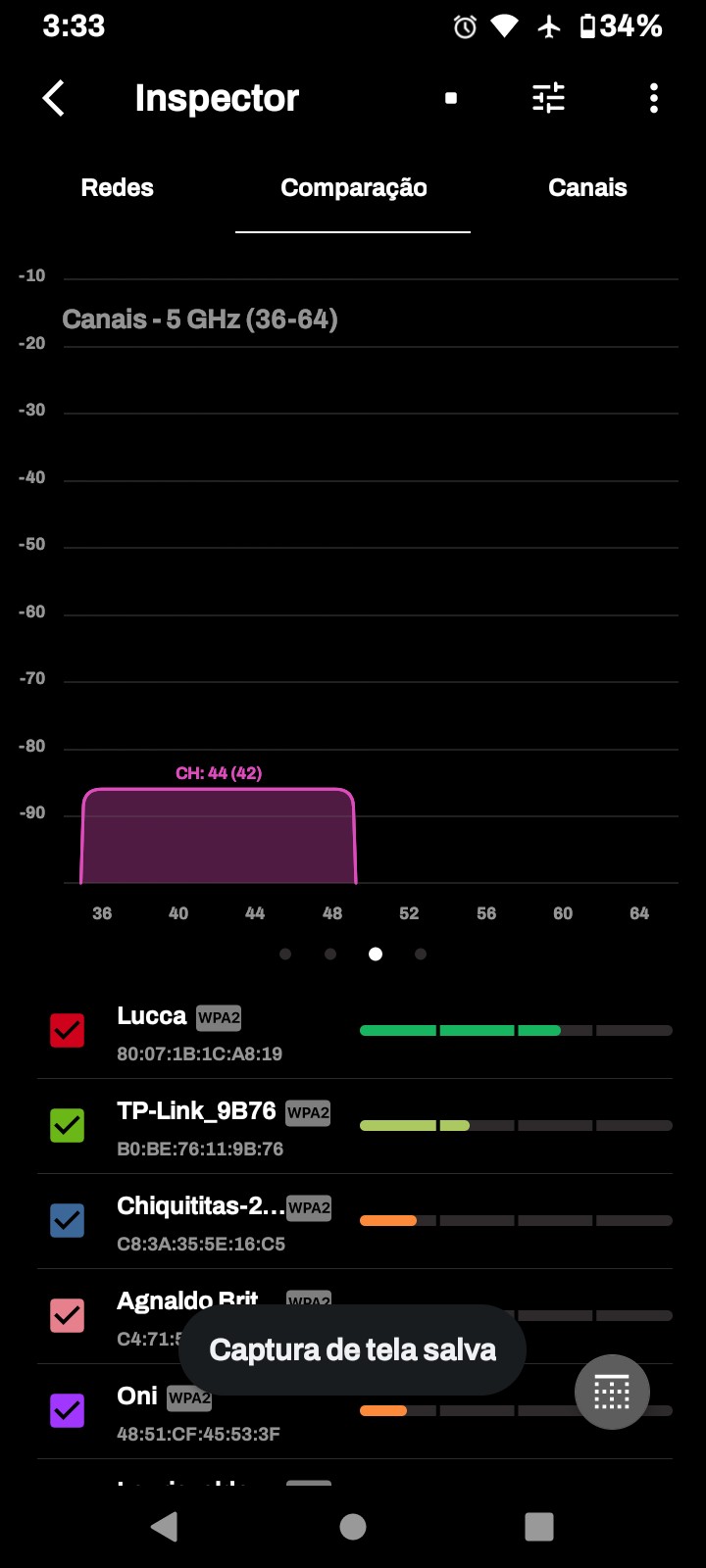706x1568 pixels.
Task: Select the first chart page indicator dot
Action: (x=285, y=954)
